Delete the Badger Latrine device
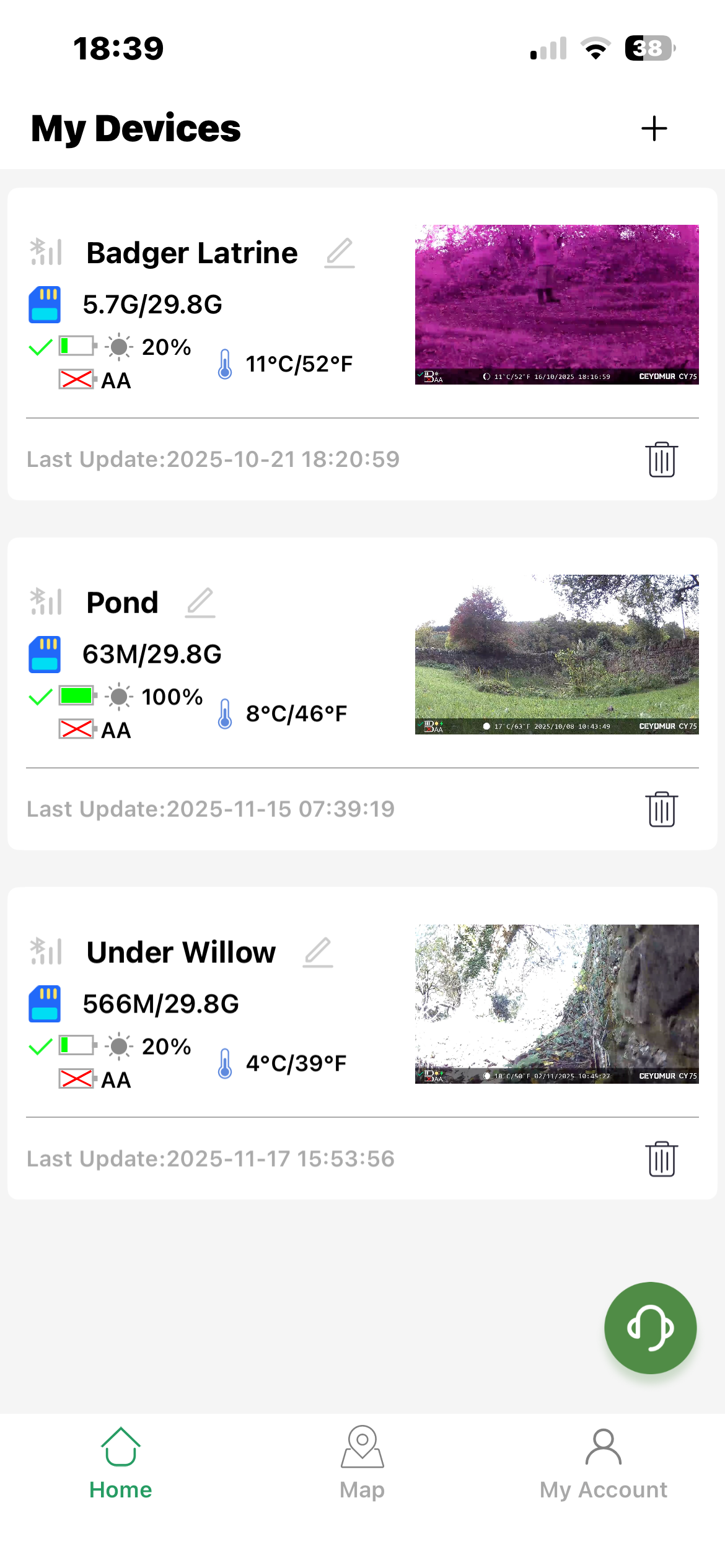The width and height of the screenshot is (725, 1568). pyautogui.click(x=661, y=460)
